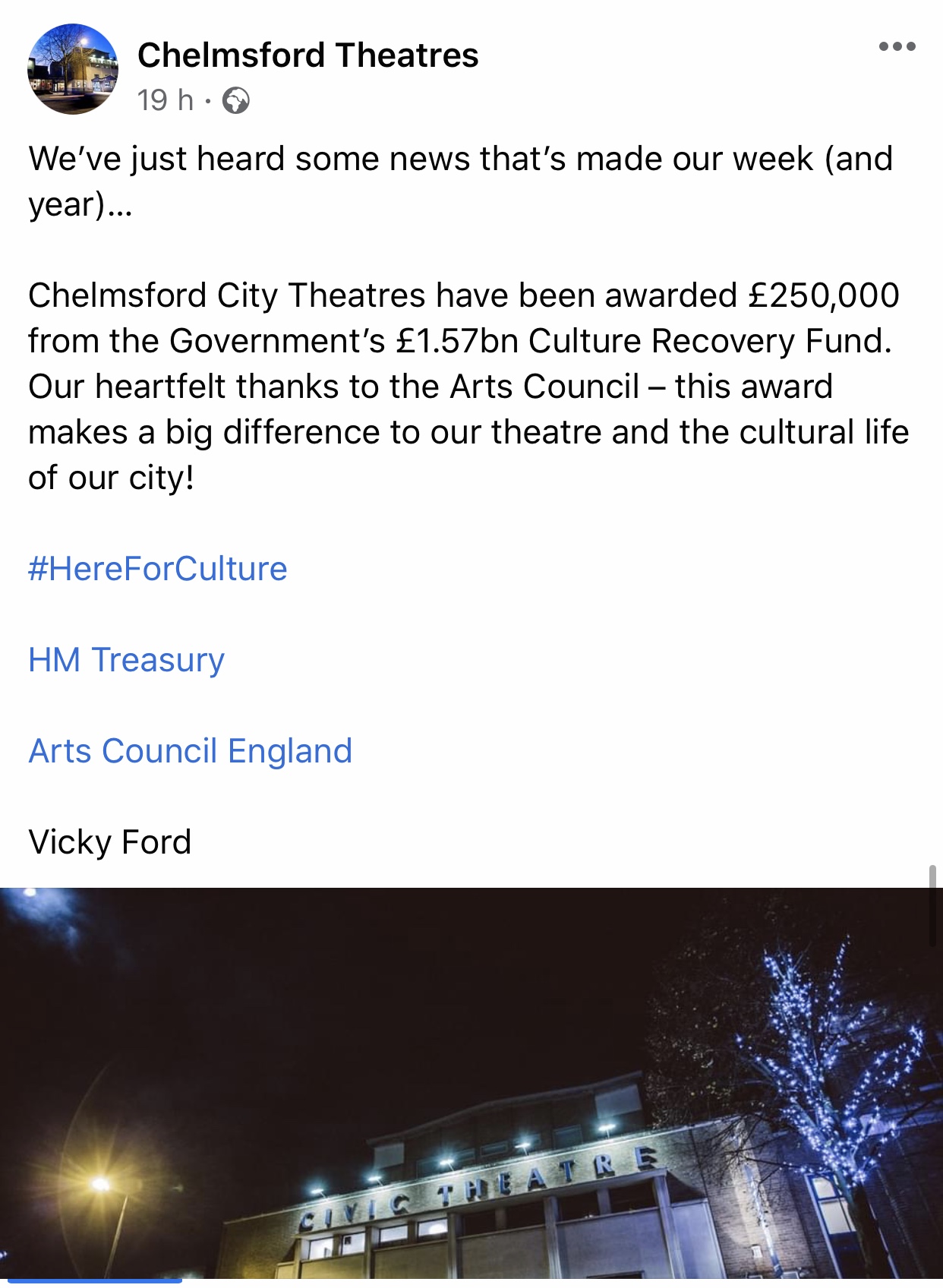Open the #HereForCulture hashtag
The height and width of the screenshot is (1288, 943).
pyautogui.click(x=158, y=569)
